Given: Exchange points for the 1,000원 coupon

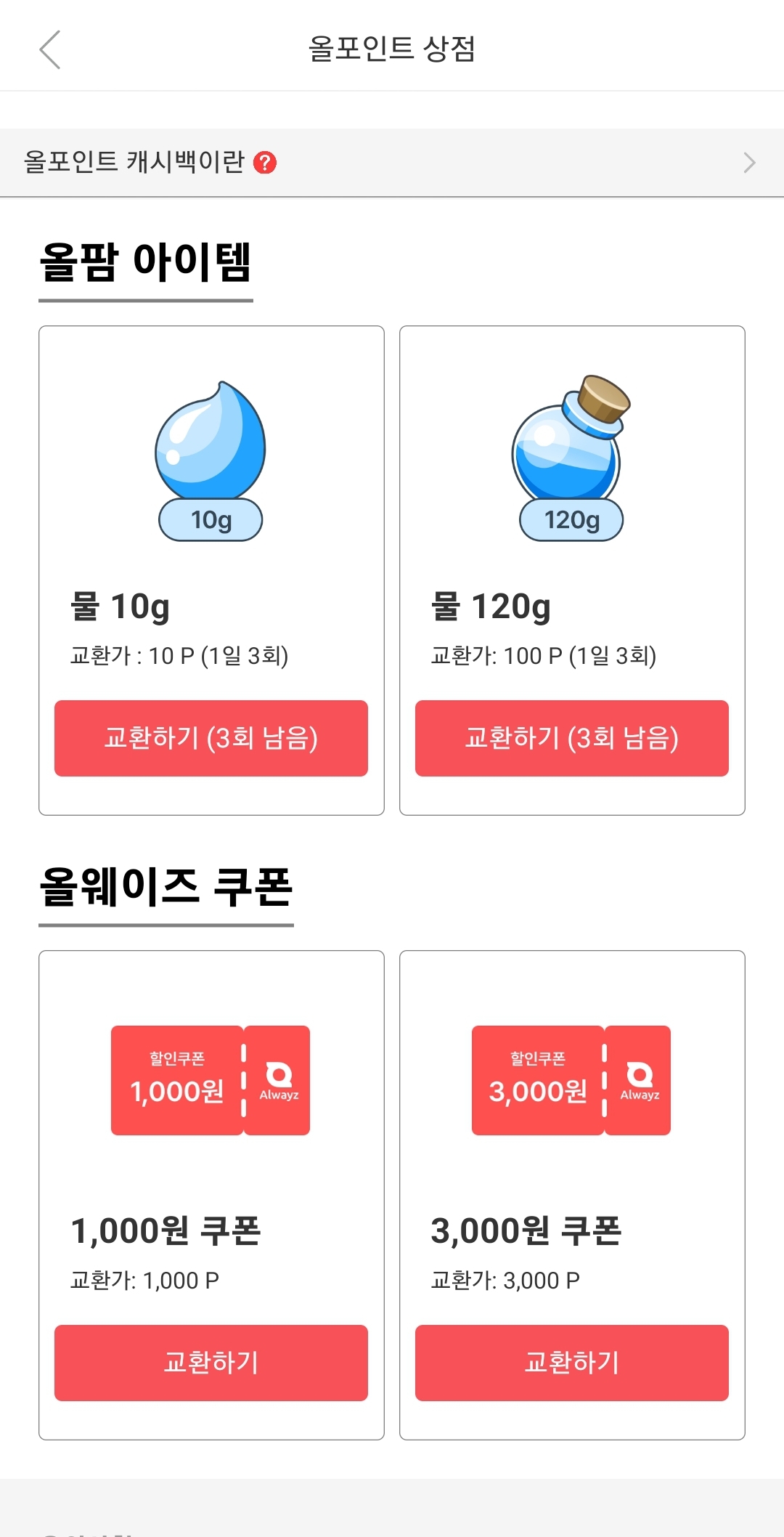Looking at the screenshot, I should (x=211, y=1363).
